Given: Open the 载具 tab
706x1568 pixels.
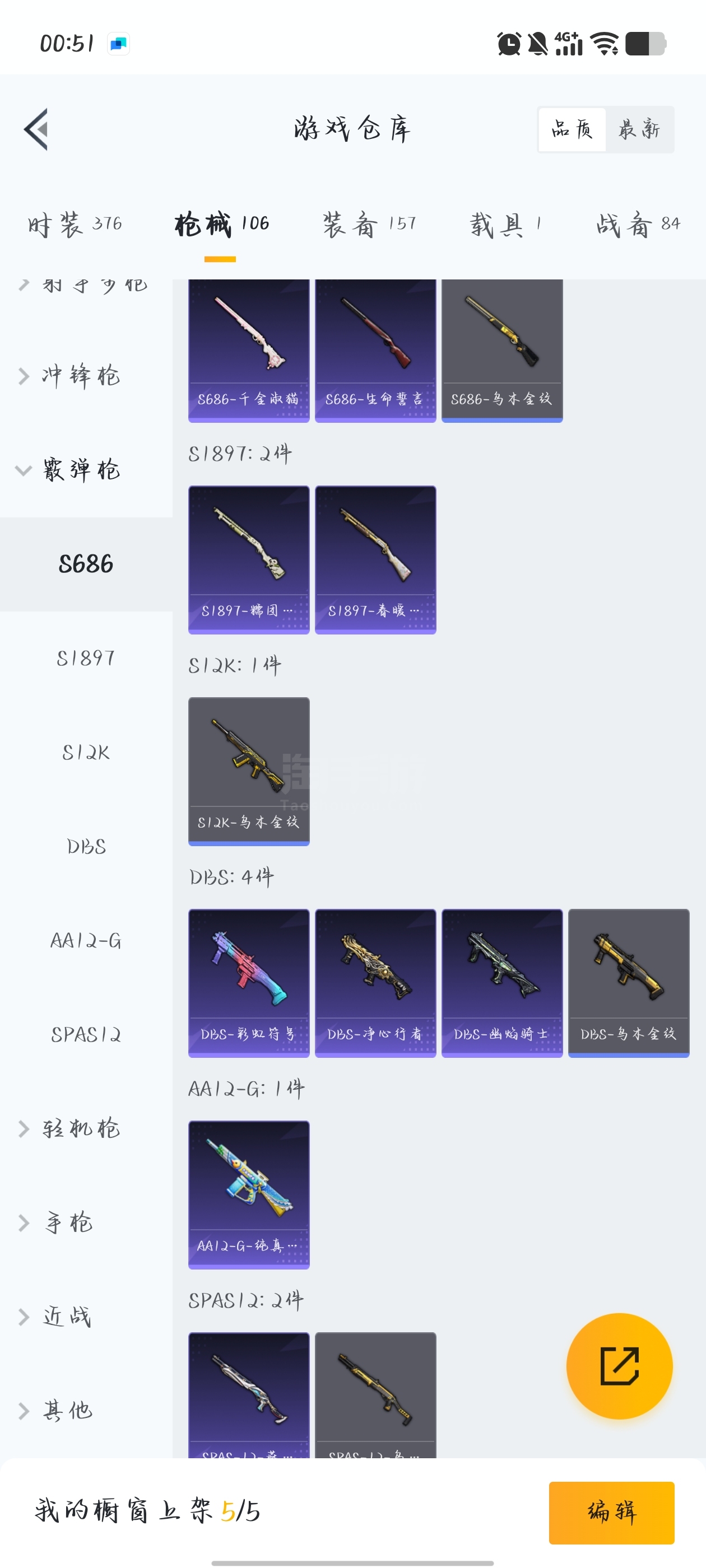Looking at the screenshot, I should 505,225.
